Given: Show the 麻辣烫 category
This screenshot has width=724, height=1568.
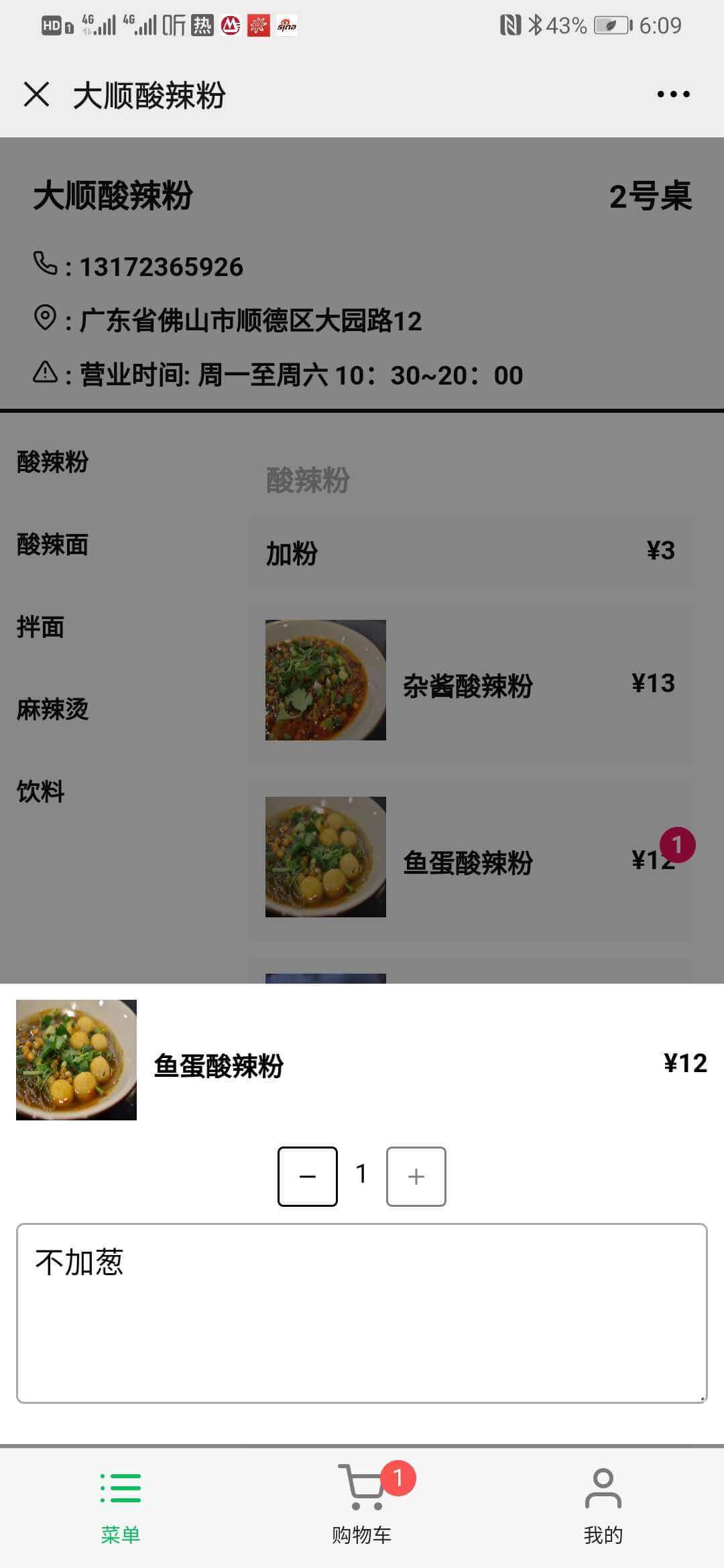Looking at the screenshot, I should point(53,710).
